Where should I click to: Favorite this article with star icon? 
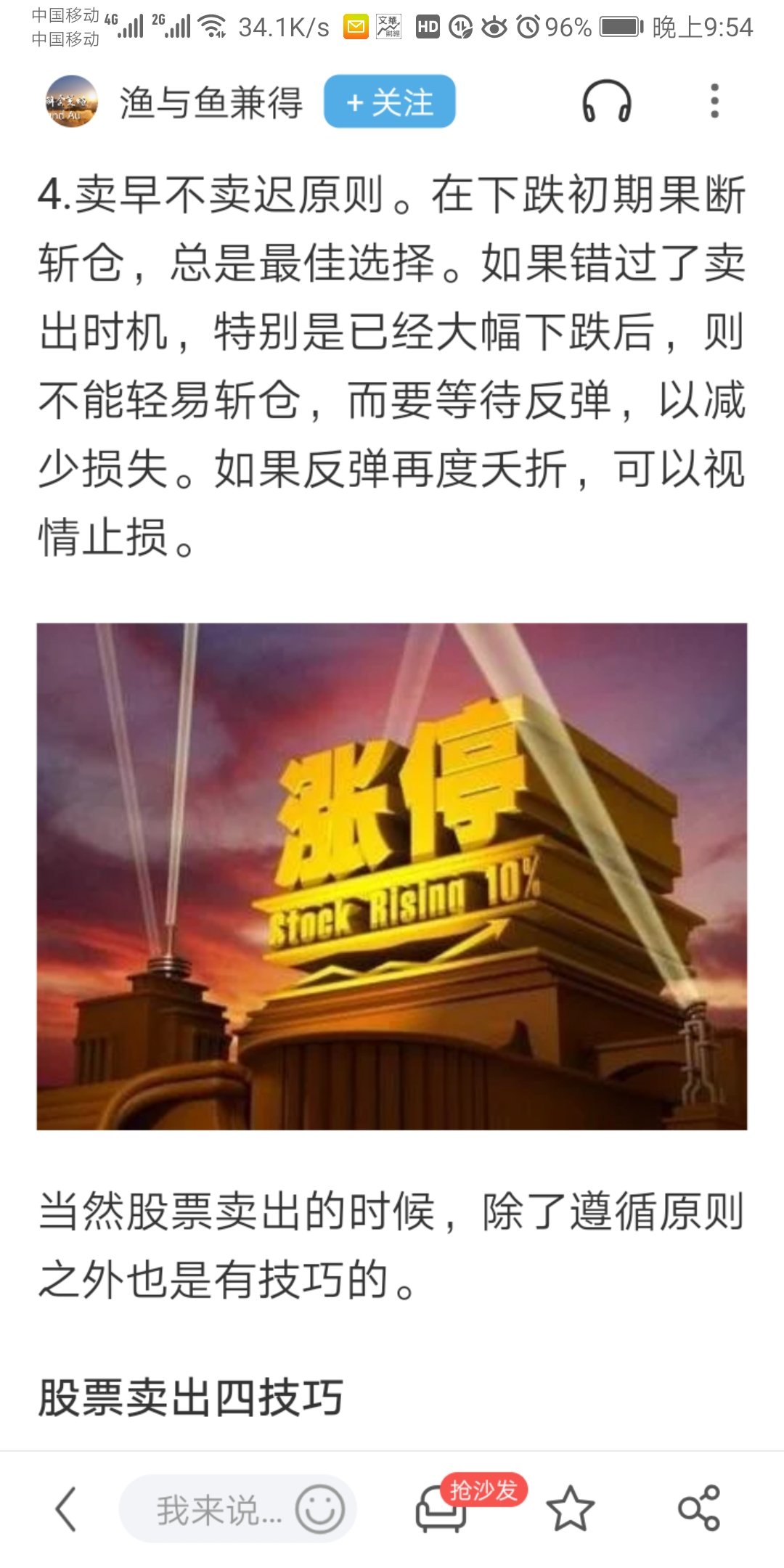[570, 1510]
